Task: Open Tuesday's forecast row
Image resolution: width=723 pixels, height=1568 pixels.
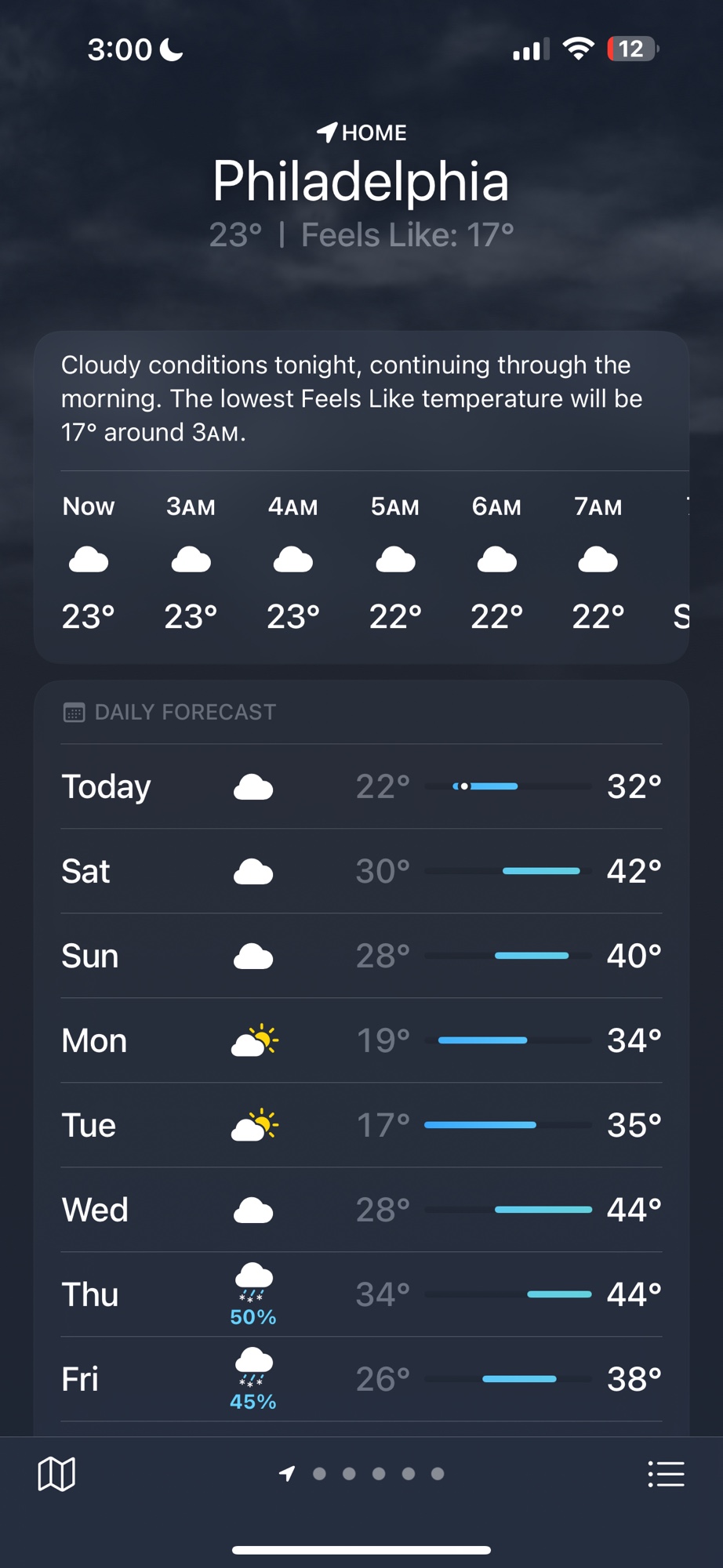Action: click(361, 1125)
